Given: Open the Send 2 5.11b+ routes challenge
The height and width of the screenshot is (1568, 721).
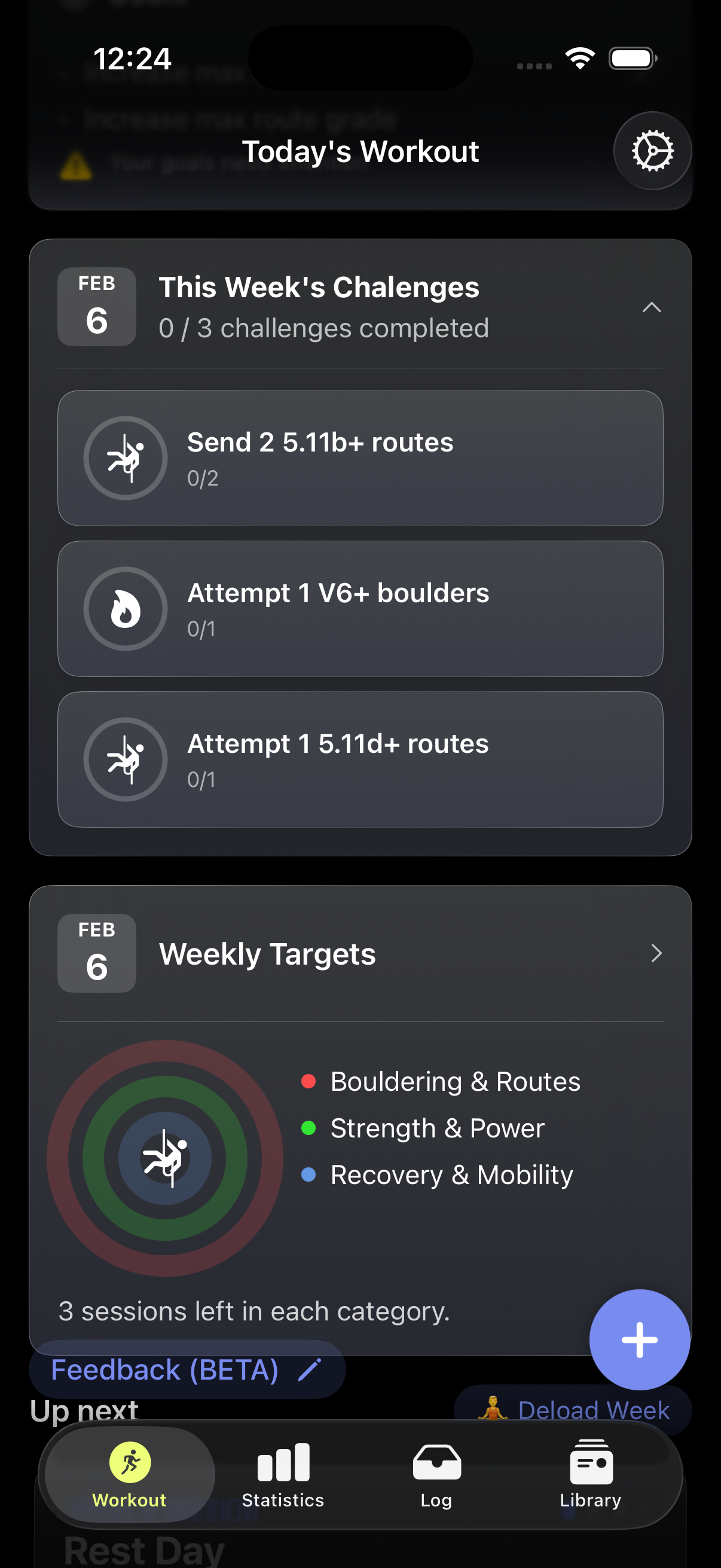Looking at the screenshot, I should tap(360, 457).
